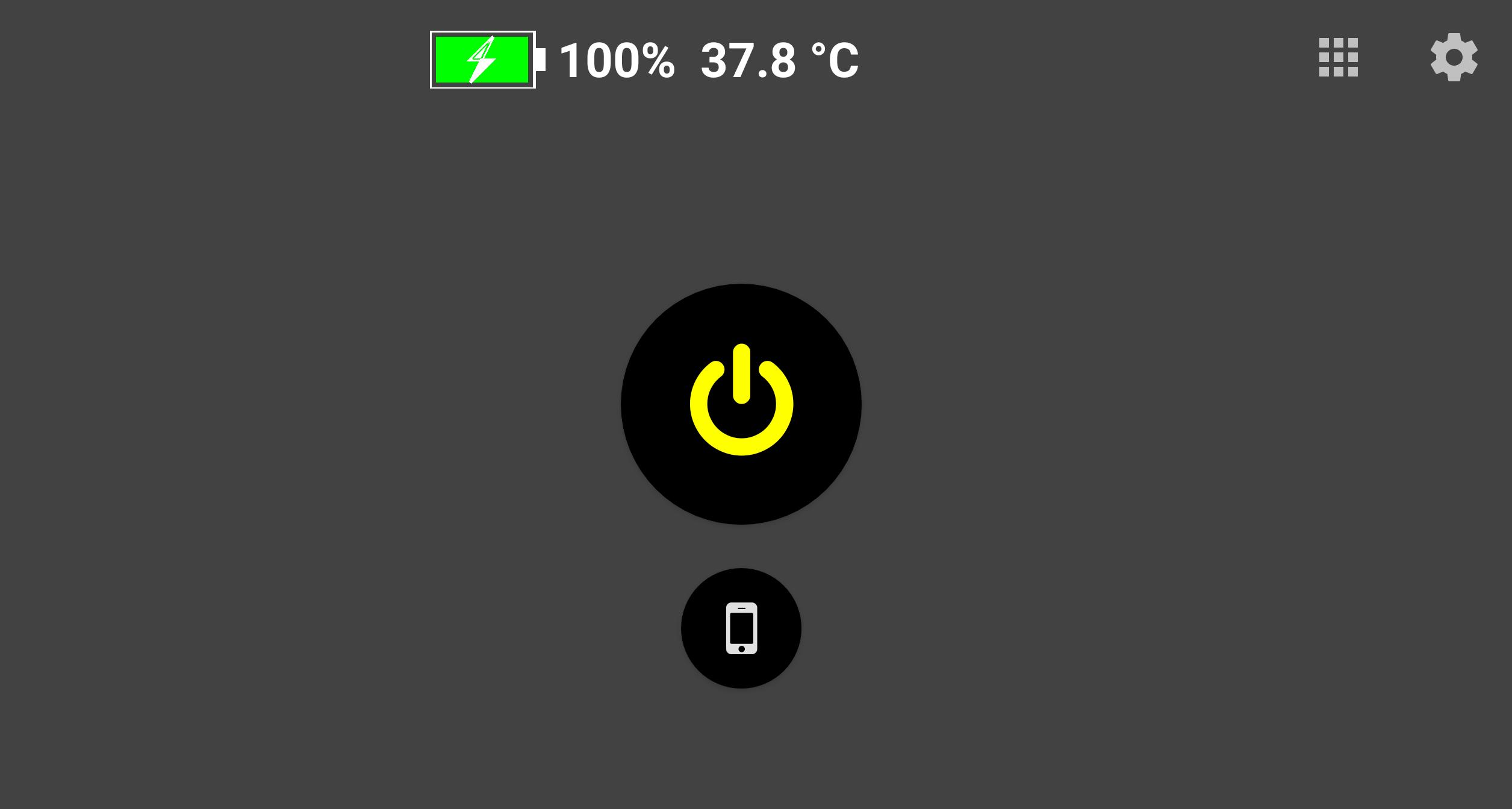
Task: Switch to the phone screen light
Action: pos(741,628)
